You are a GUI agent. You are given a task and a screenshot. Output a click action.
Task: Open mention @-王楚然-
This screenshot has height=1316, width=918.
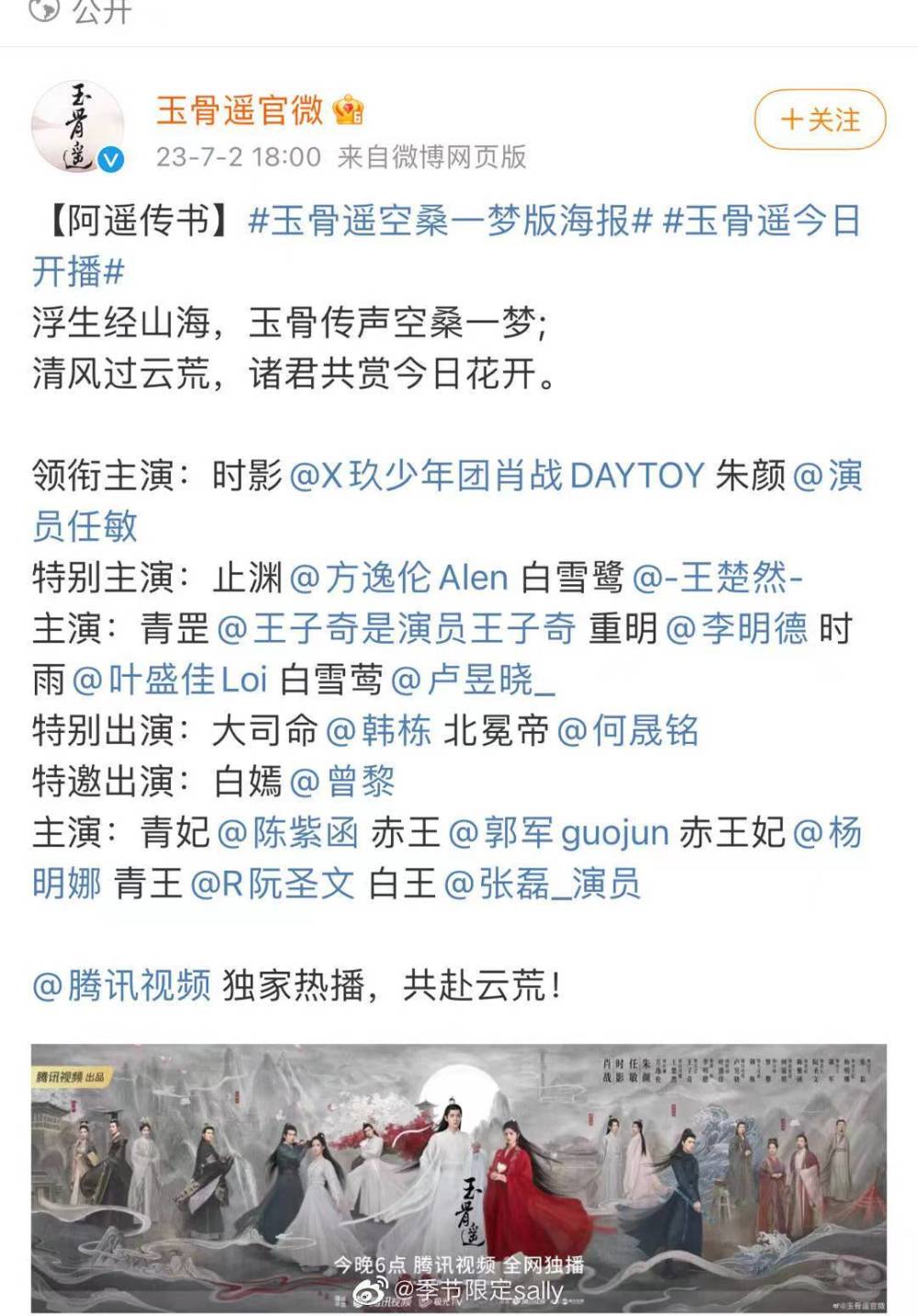click(718, 578)
